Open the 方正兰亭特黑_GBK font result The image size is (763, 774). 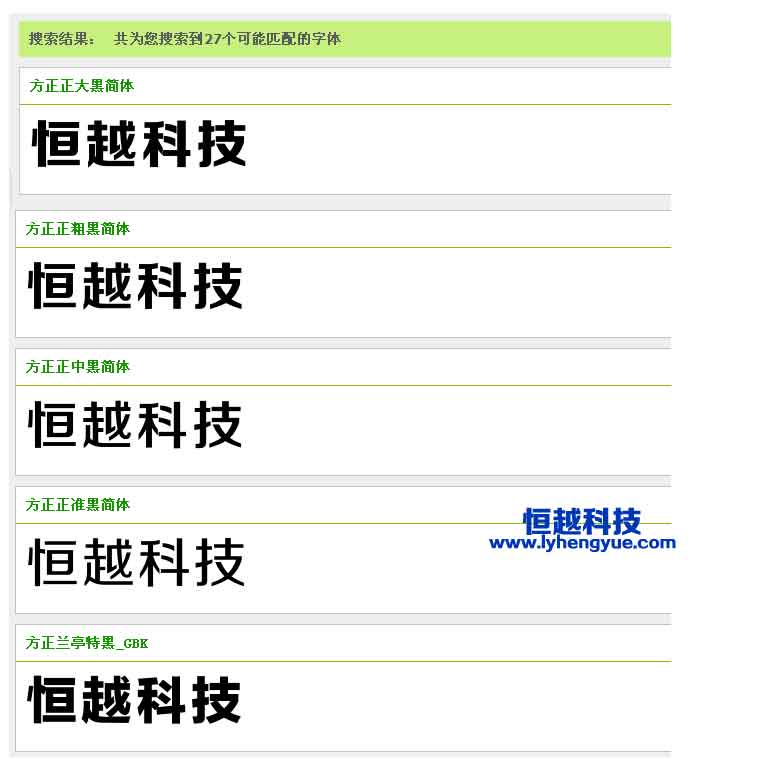87,643
